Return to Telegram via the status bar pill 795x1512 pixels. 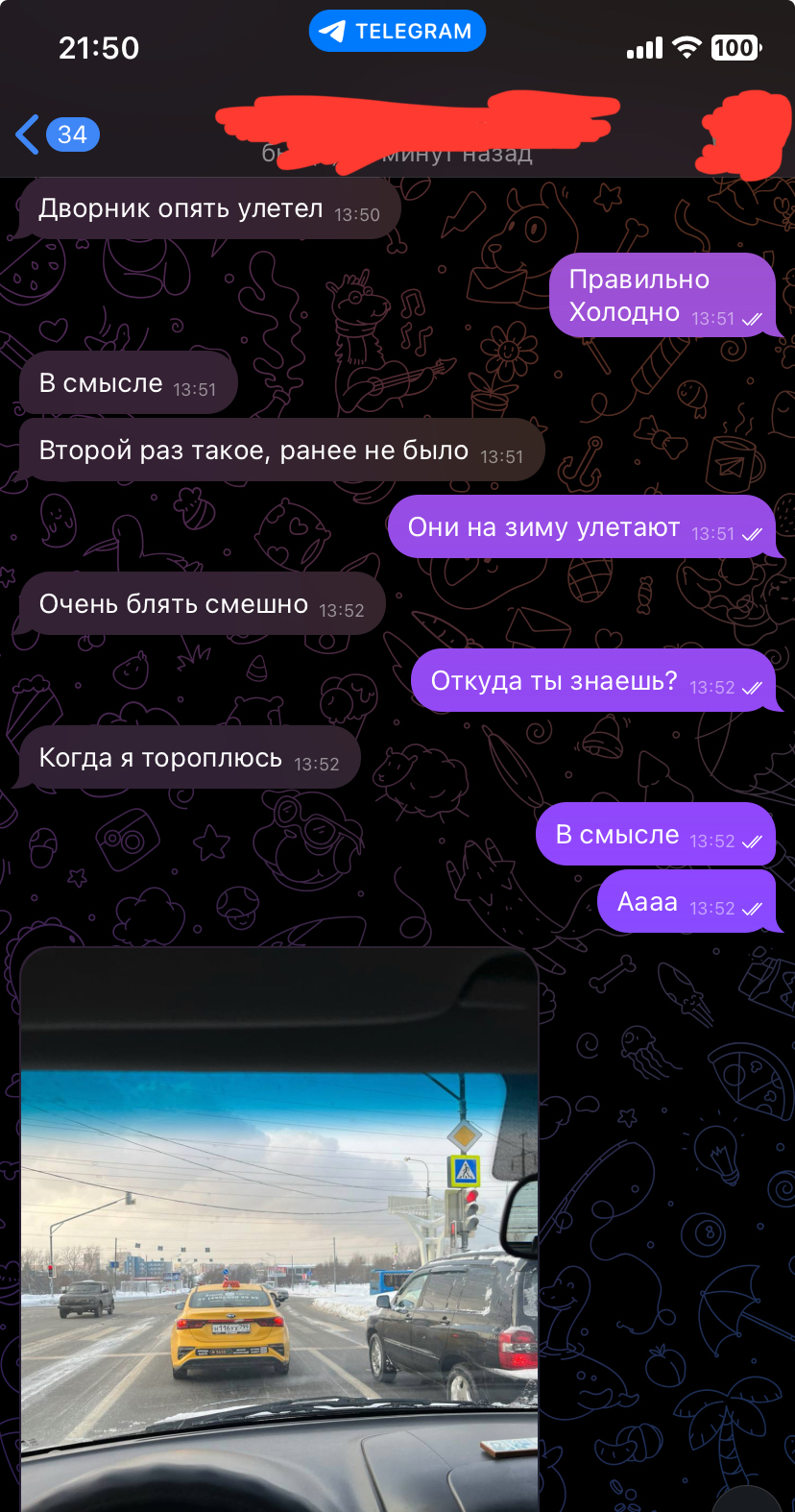tap(397, 32)
